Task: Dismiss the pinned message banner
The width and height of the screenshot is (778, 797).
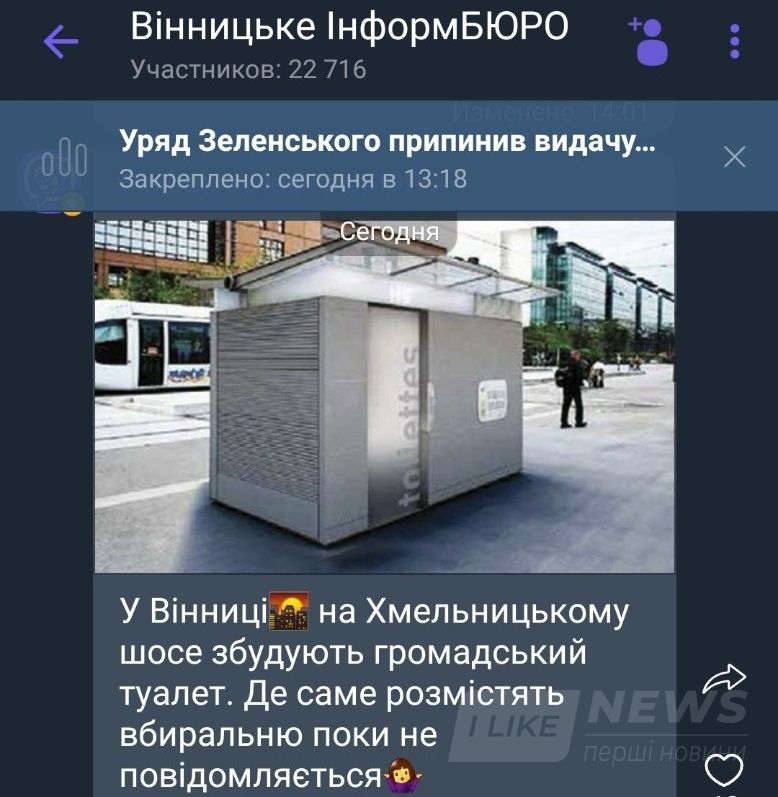Action: pyautogui.click(x=734, y=157)
